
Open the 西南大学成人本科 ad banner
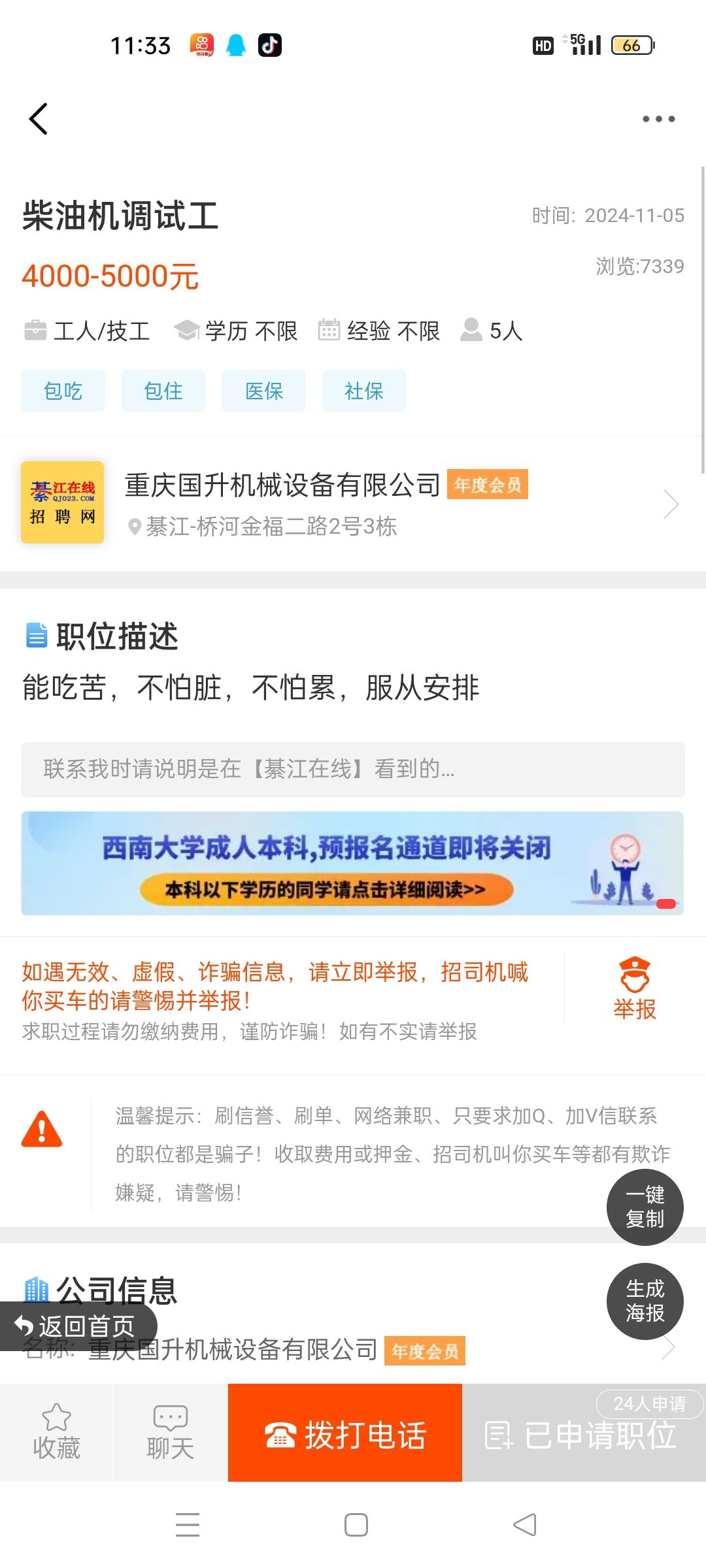(x=352, y=863)
